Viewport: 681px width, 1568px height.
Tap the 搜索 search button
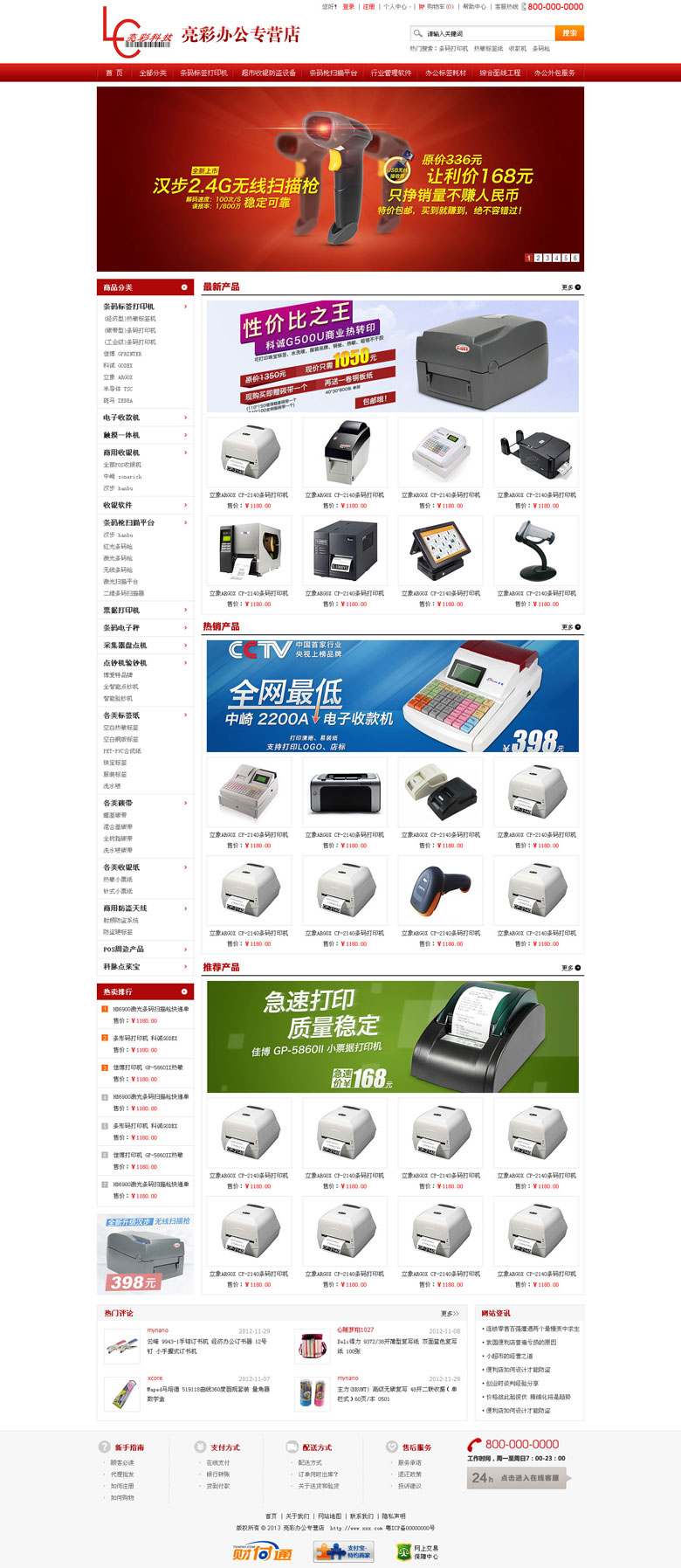(x=569, y=33)
